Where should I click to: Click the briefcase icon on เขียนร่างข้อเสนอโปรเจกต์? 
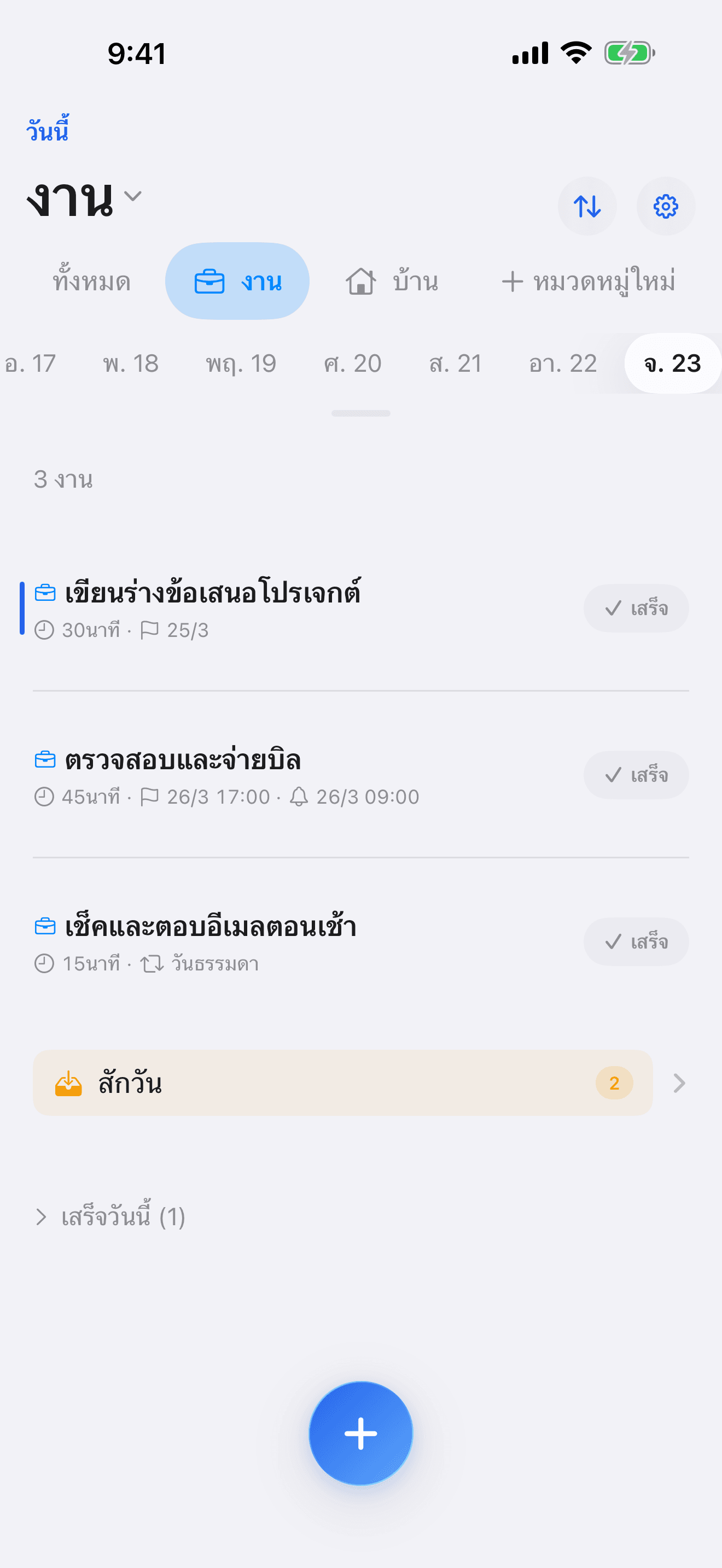click(44, 591)
